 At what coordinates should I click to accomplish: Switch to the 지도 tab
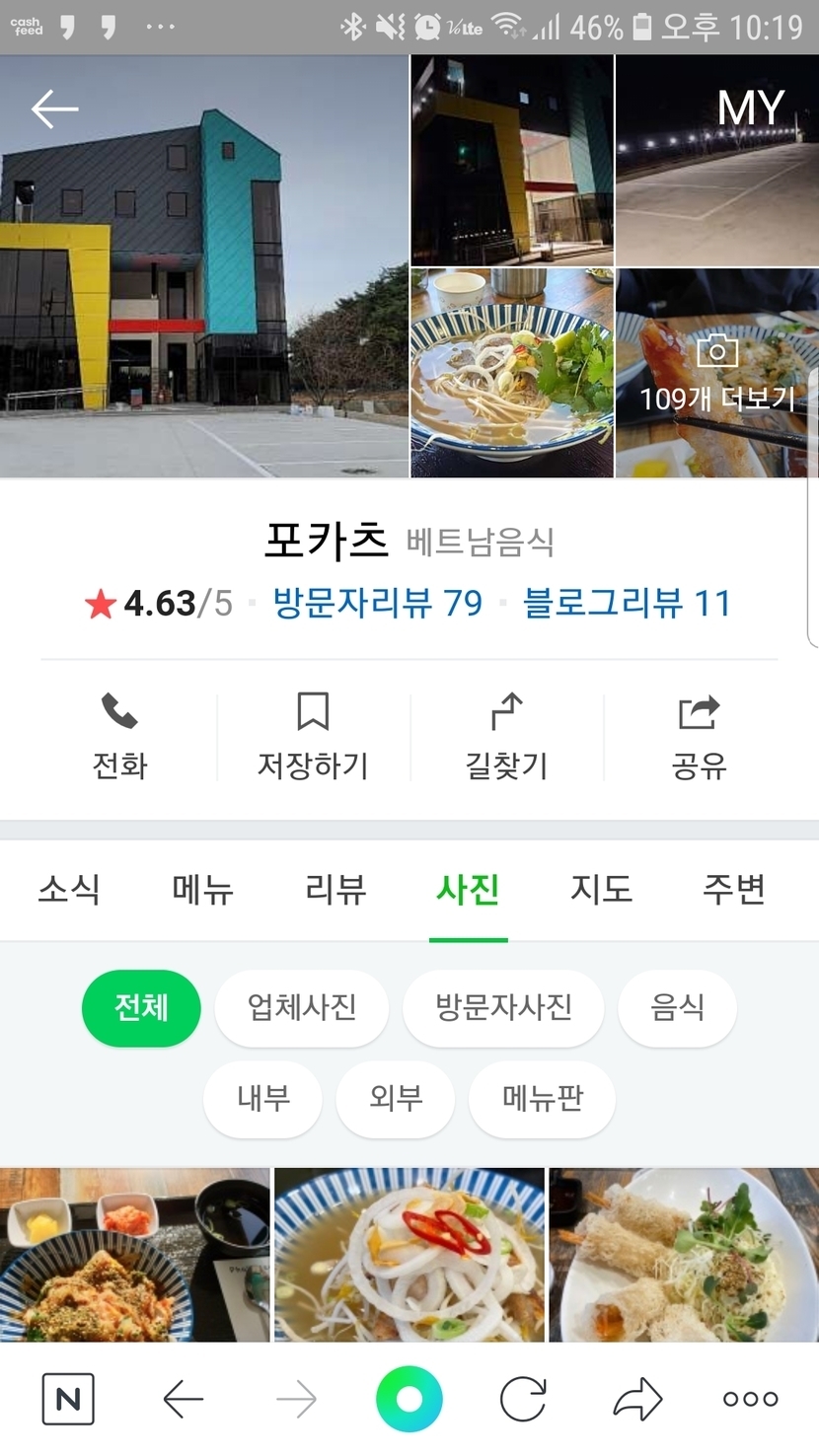pos(601,890)
